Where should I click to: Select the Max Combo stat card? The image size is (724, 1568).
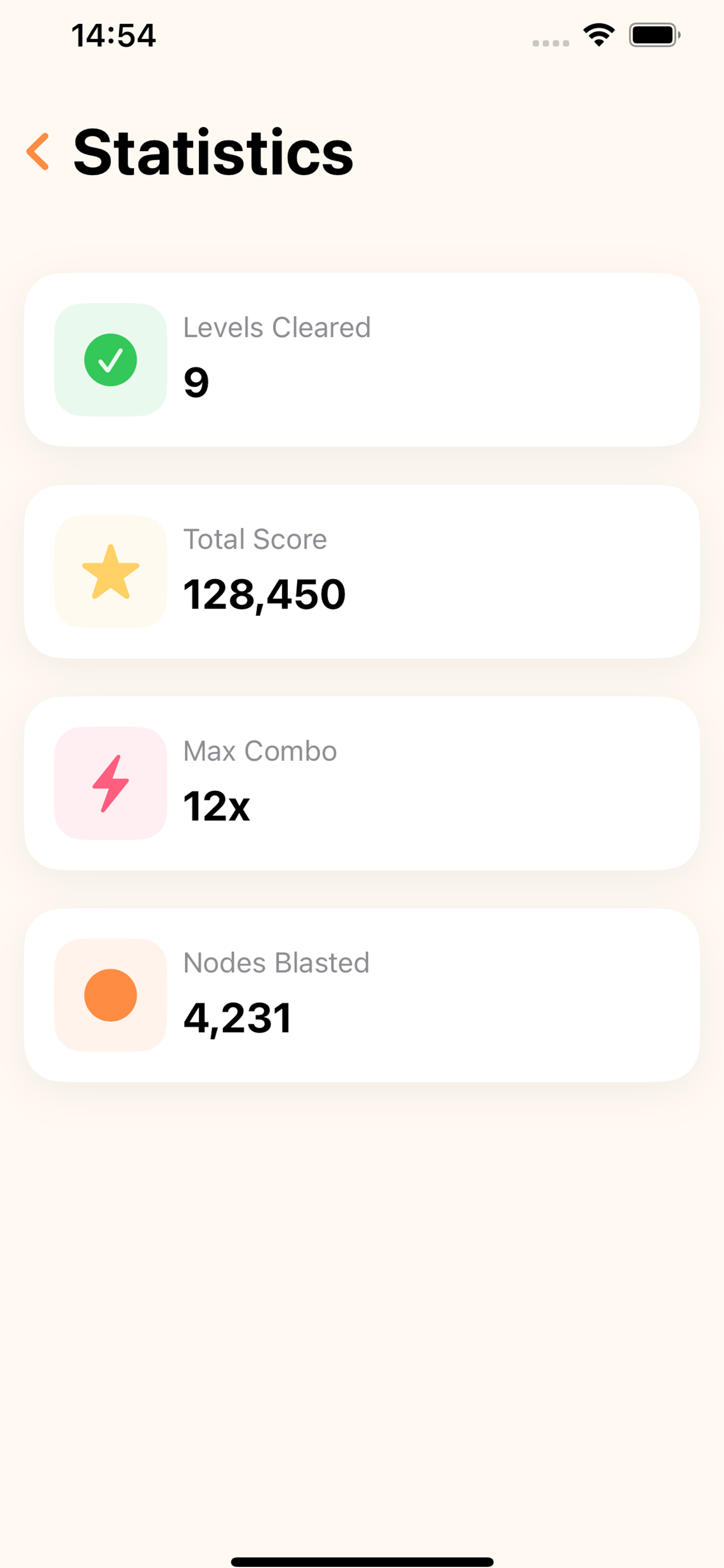point(362,783)
